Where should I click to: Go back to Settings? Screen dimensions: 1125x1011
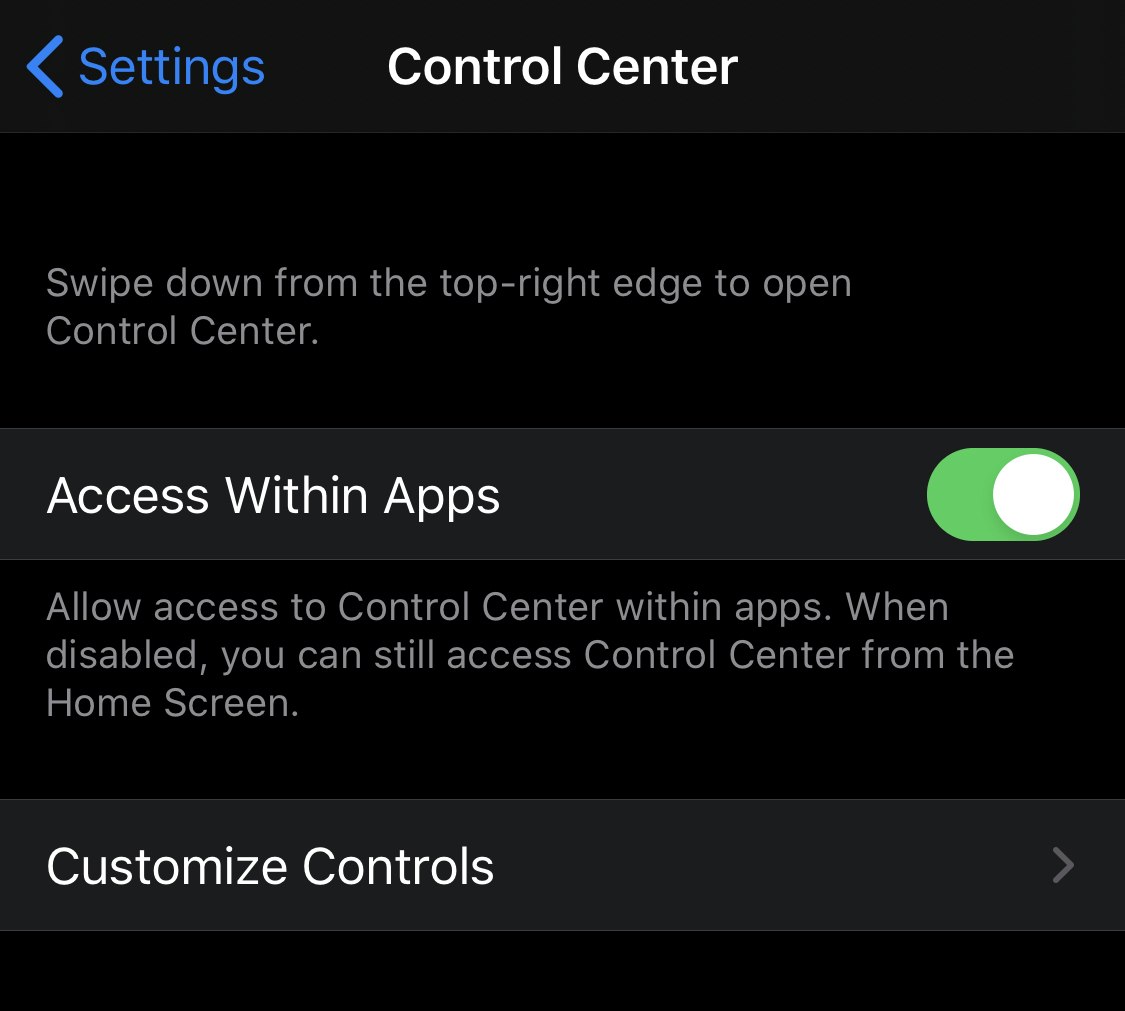click(146, 67)
